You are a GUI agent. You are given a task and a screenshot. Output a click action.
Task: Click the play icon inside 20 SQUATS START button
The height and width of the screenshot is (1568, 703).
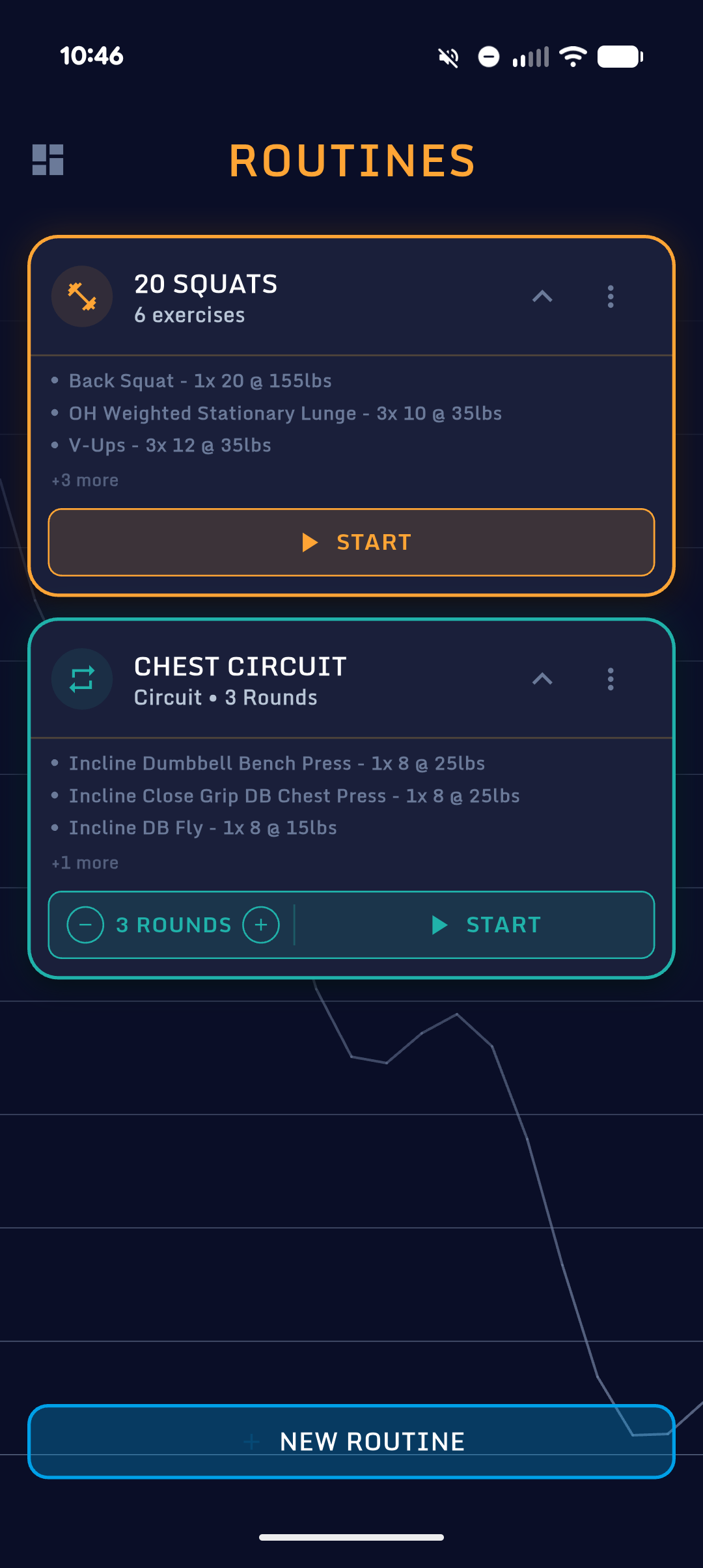pyautogui.click(x=311, y=541)
